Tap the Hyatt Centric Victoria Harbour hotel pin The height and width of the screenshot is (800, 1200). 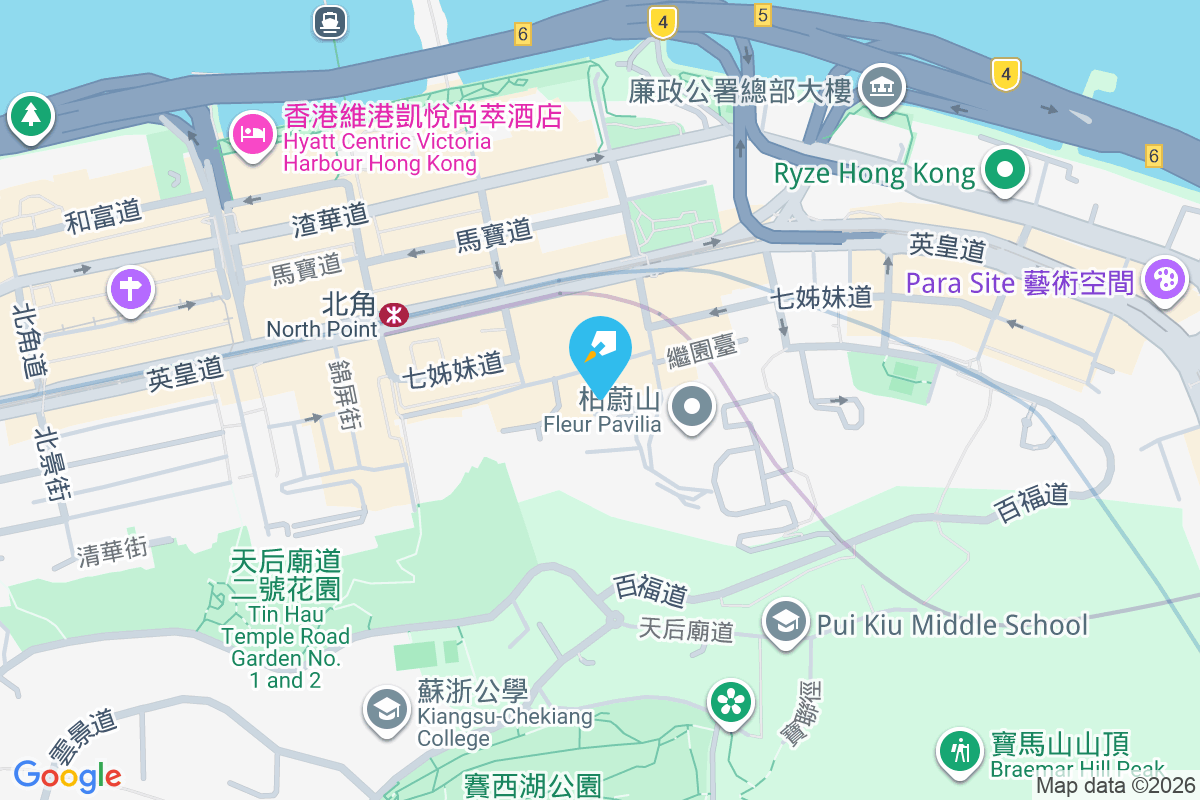tap(252, 133)
